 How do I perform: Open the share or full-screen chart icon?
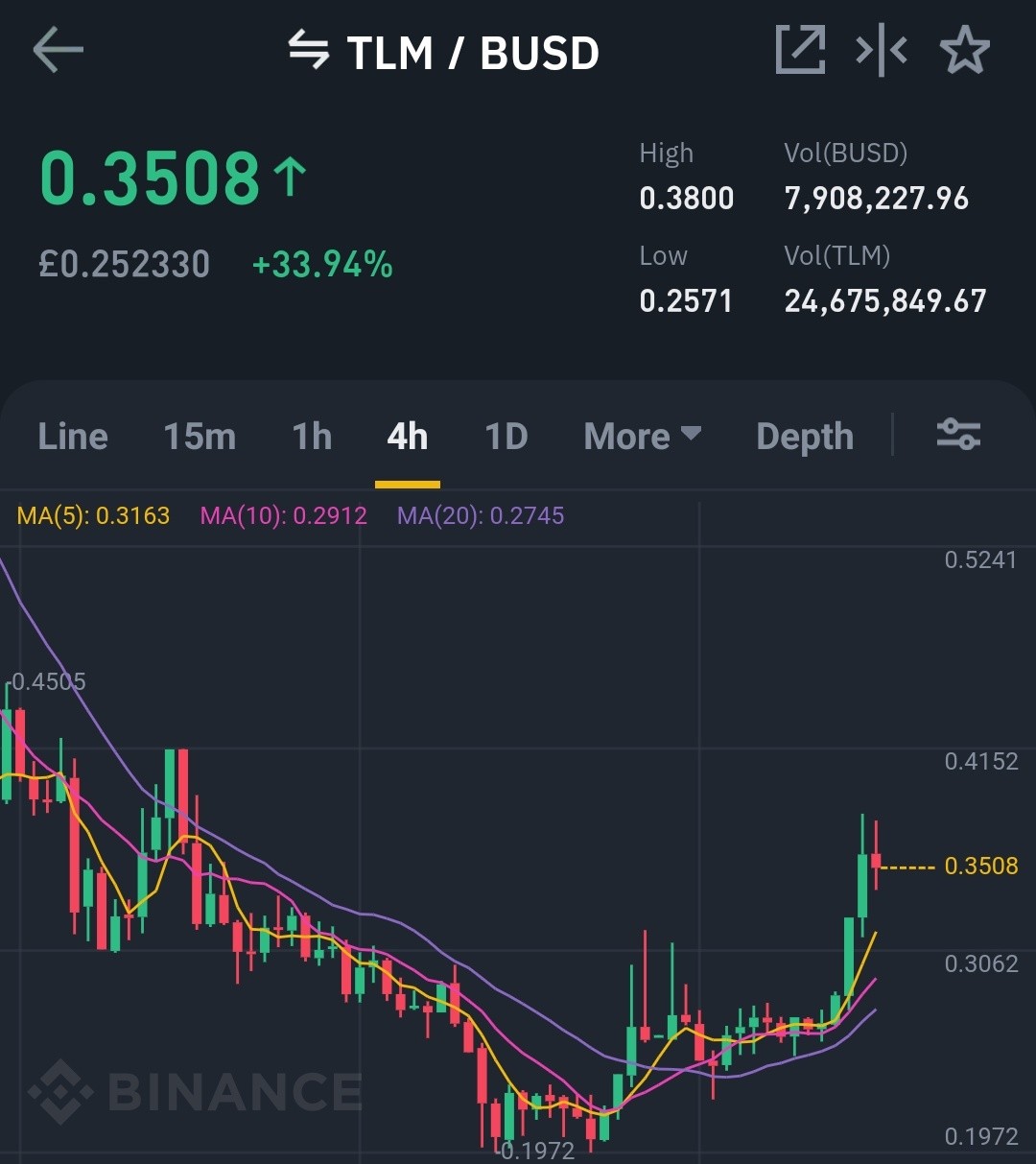tap(800, 50)
